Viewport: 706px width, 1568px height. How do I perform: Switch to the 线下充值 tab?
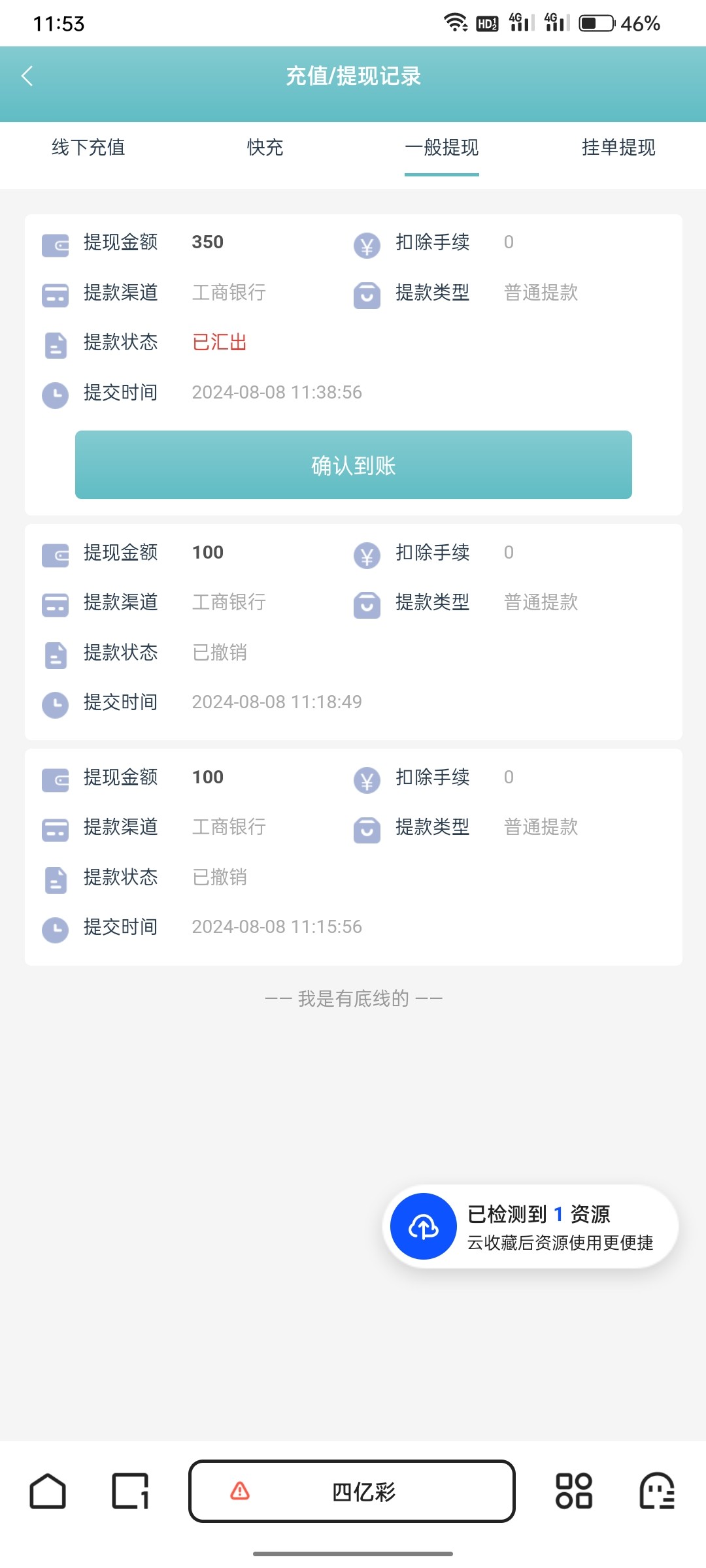click(88, 148)
